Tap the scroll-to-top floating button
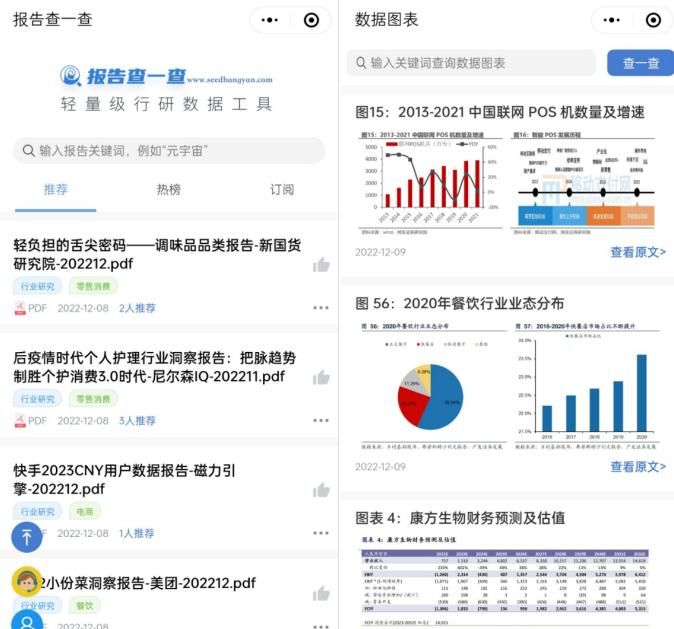 point(27,537)
